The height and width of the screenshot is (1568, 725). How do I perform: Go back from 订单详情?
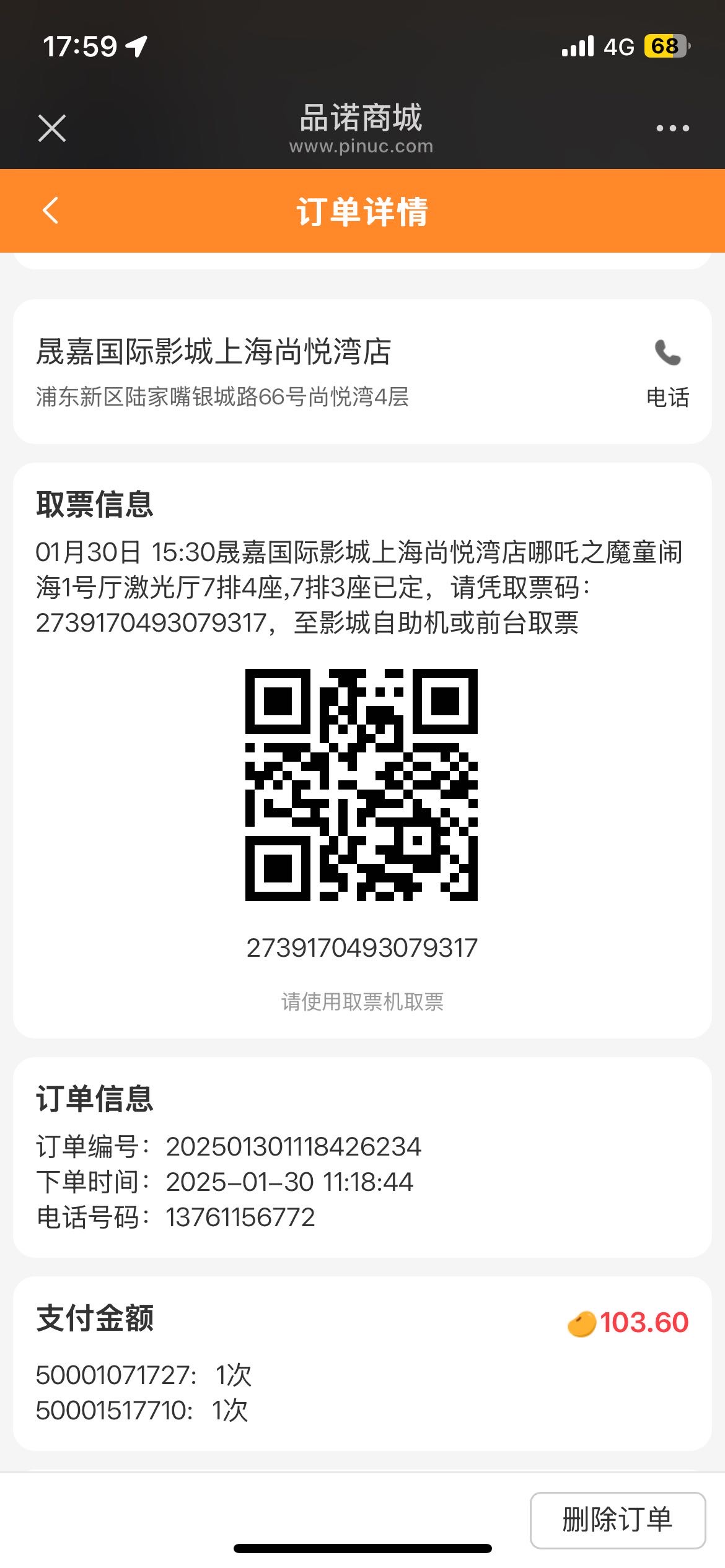(51, 211)
